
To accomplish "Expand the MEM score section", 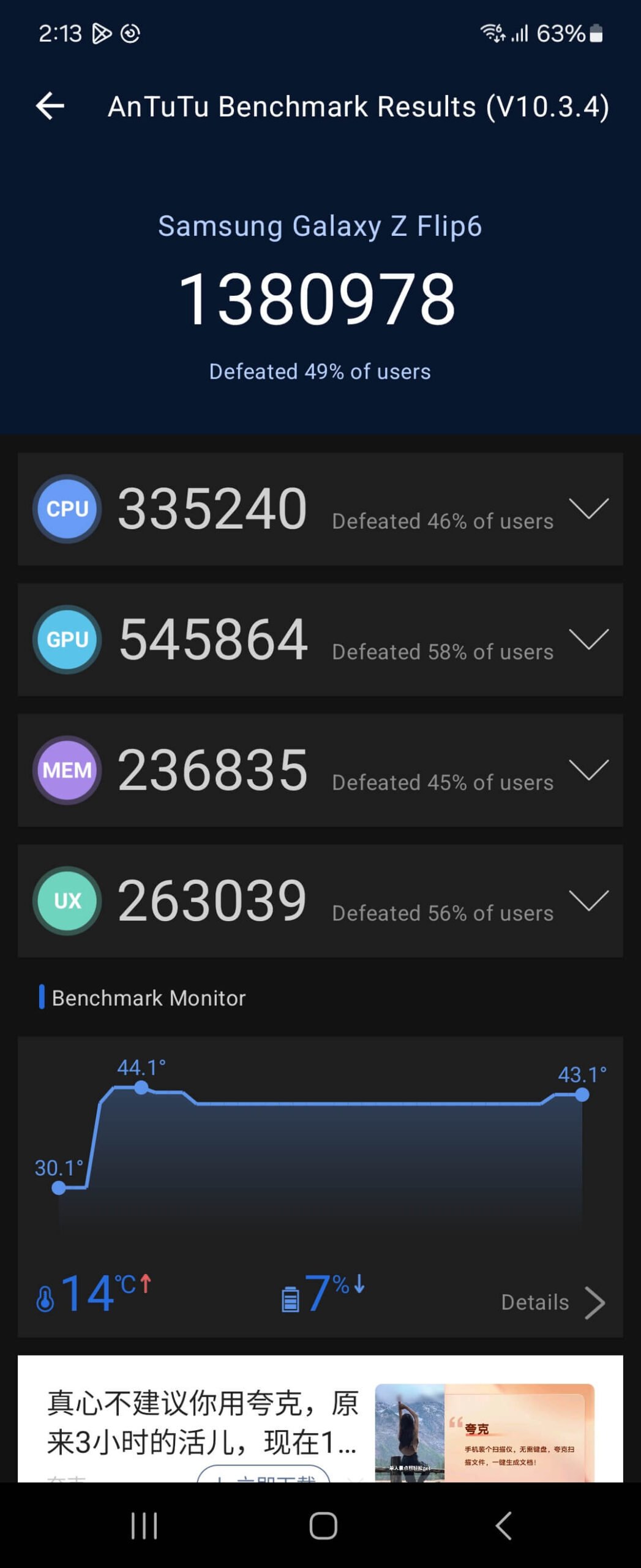I will [x=588, y=769].
